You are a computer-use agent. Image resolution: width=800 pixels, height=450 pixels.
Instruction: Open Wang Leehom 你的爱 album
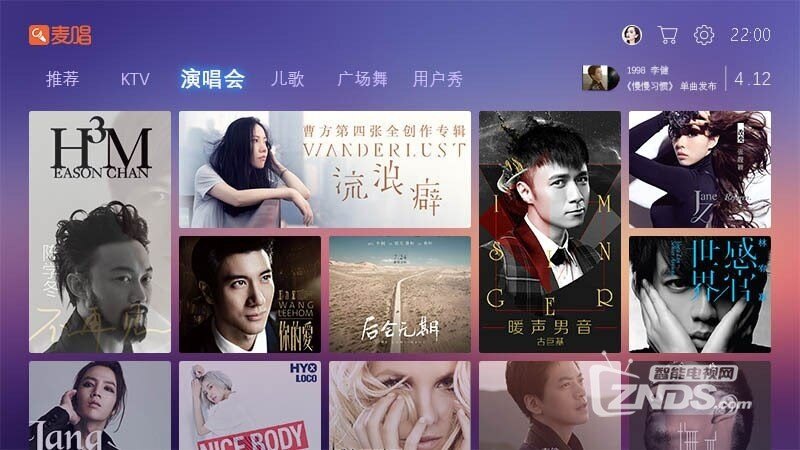point(250,294)
